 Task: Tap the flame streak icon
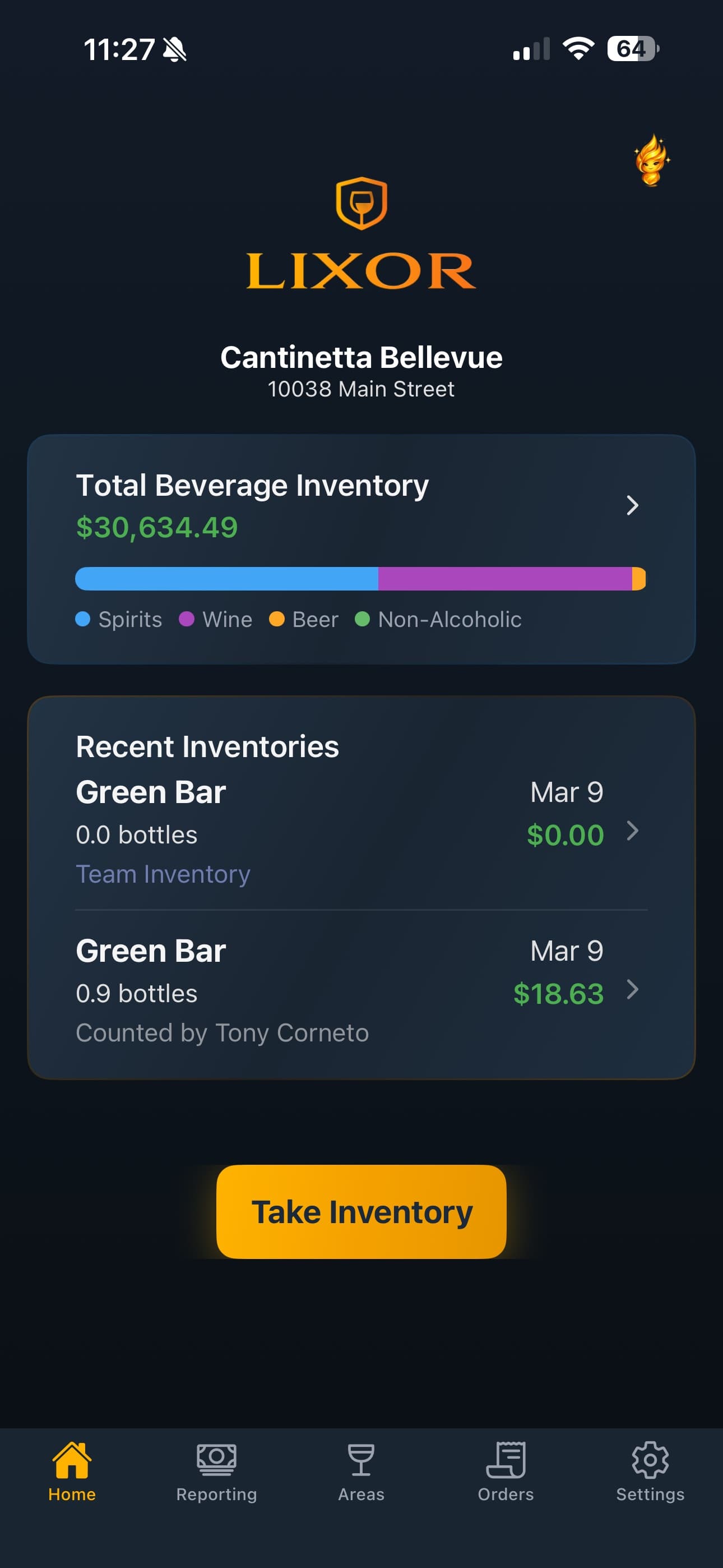coord(652,159)
